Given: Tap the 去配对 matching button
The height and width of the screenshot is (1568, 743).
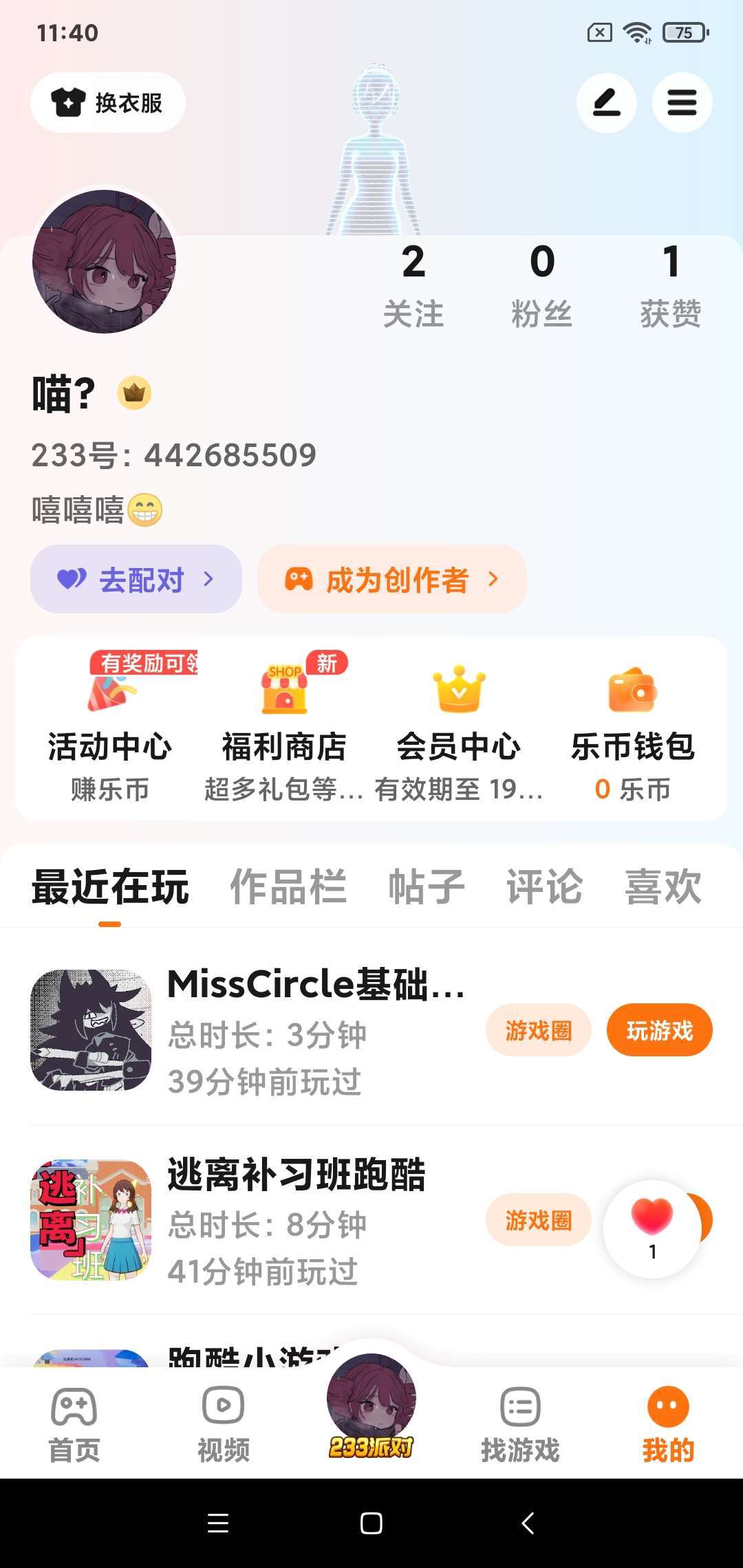Looking at the screenshot, I should coord(136,579).
